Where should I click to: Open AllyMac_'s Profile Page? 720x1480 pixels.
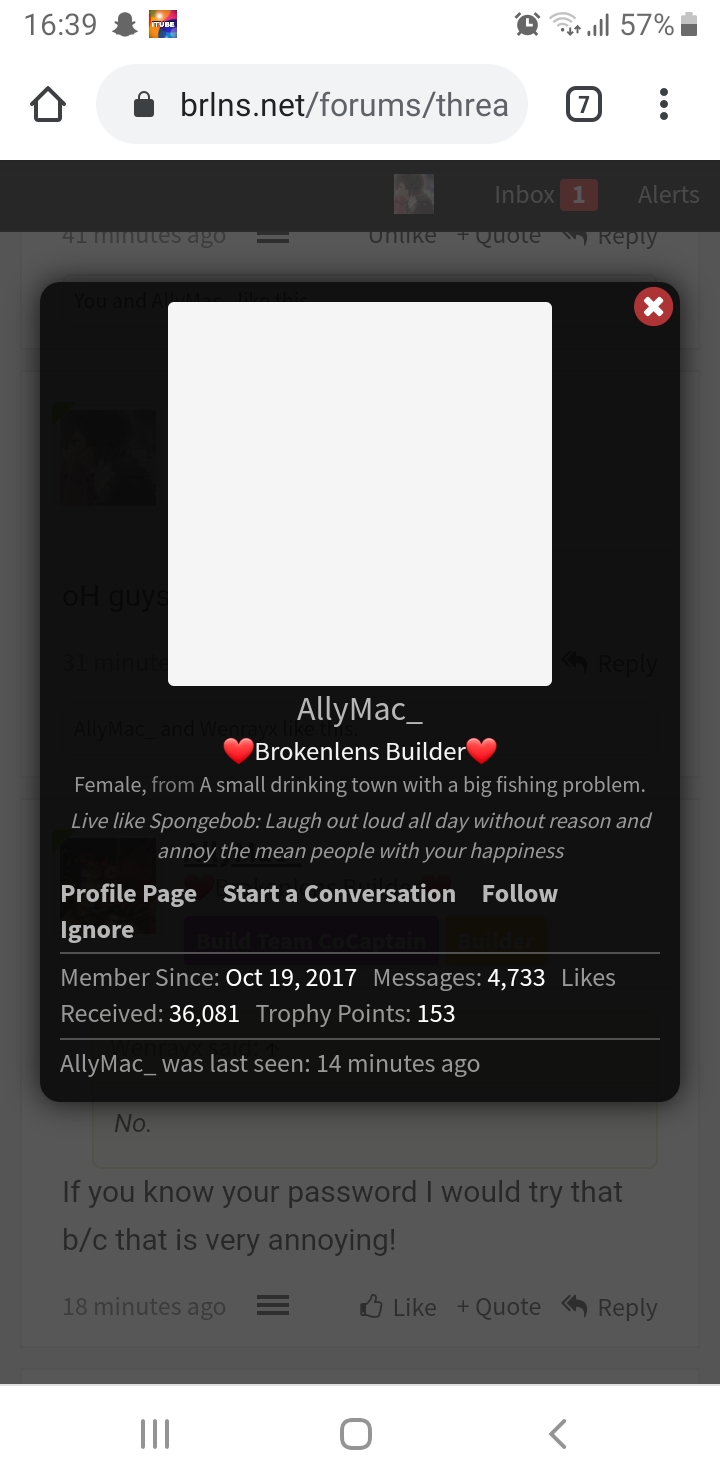(x=129, y=894)
